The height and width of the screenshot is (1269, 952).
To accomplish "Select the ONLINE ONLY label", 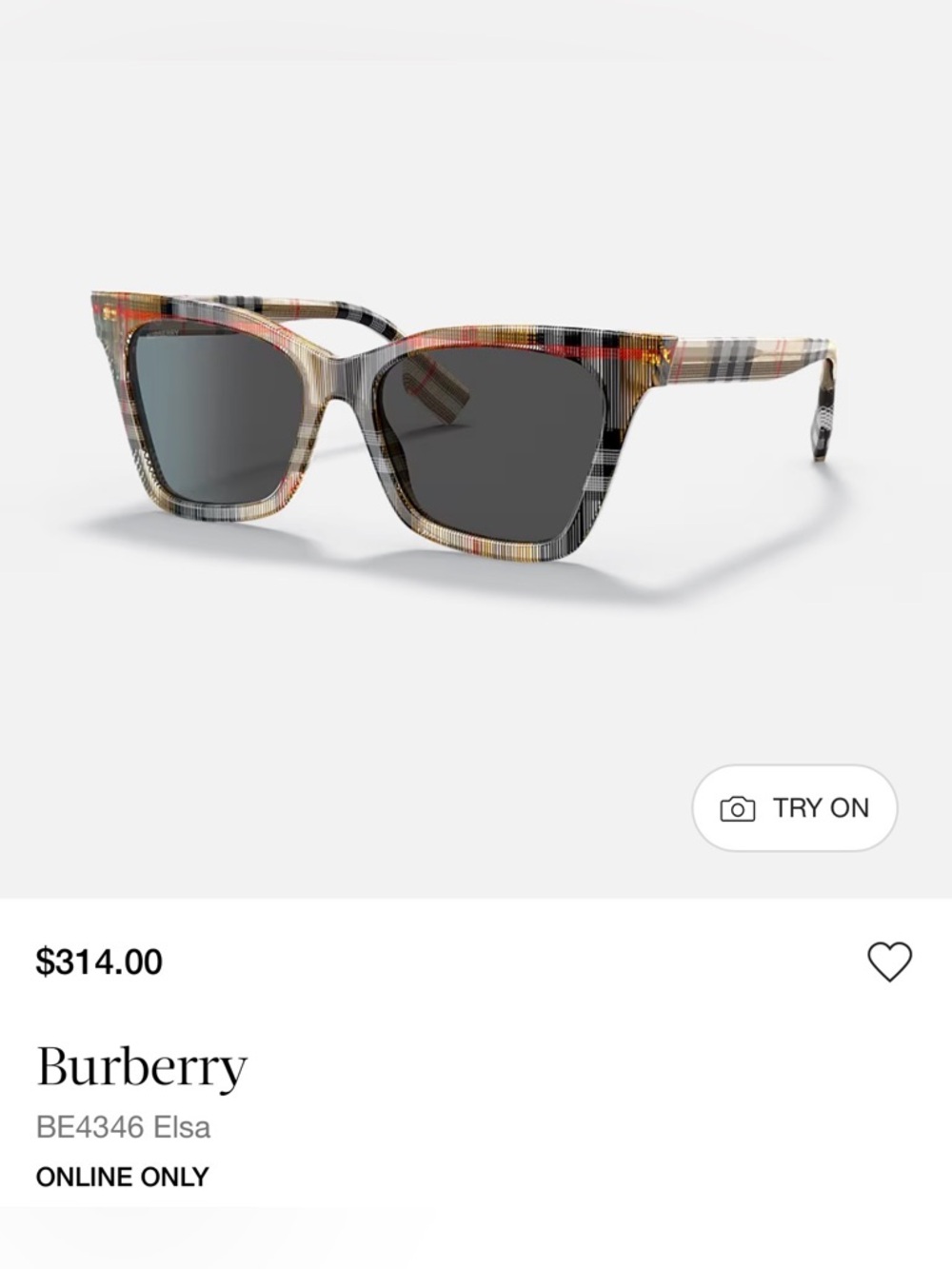I will [x=122, y=1177].
